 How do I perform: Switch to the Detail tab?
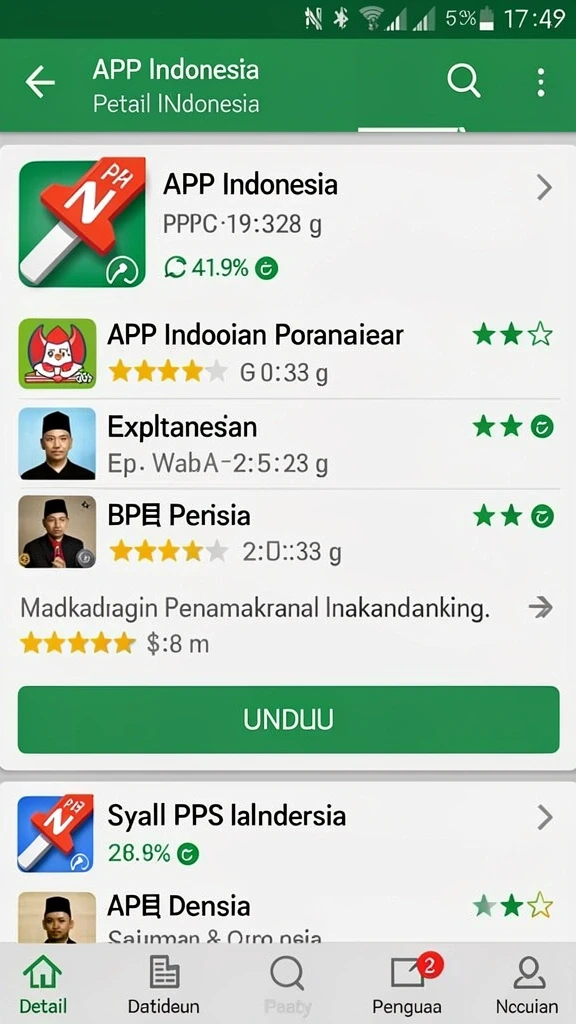[x=42, y=984]
